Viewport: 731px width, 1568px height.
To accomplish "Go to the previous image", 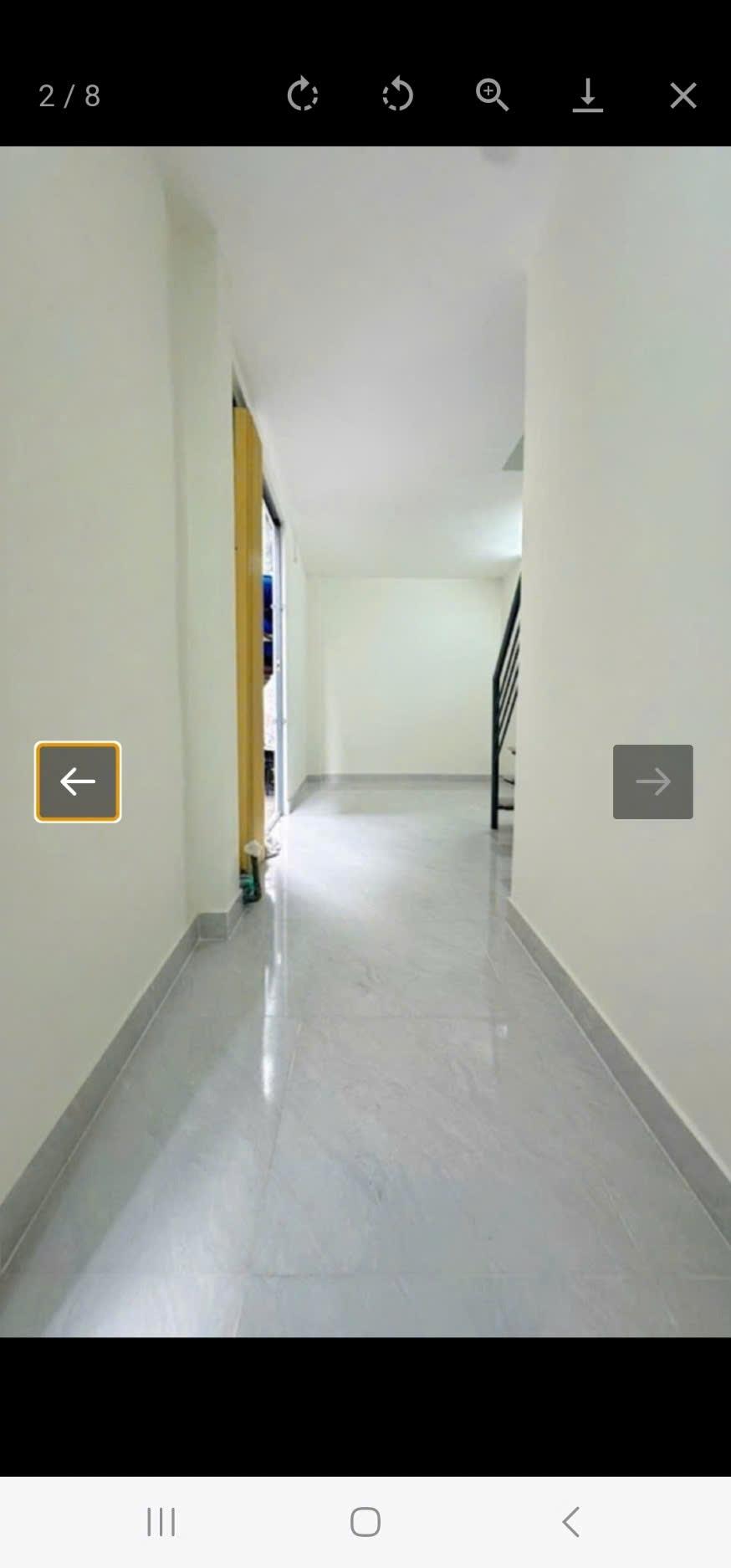I will click(x=78, y=781).
